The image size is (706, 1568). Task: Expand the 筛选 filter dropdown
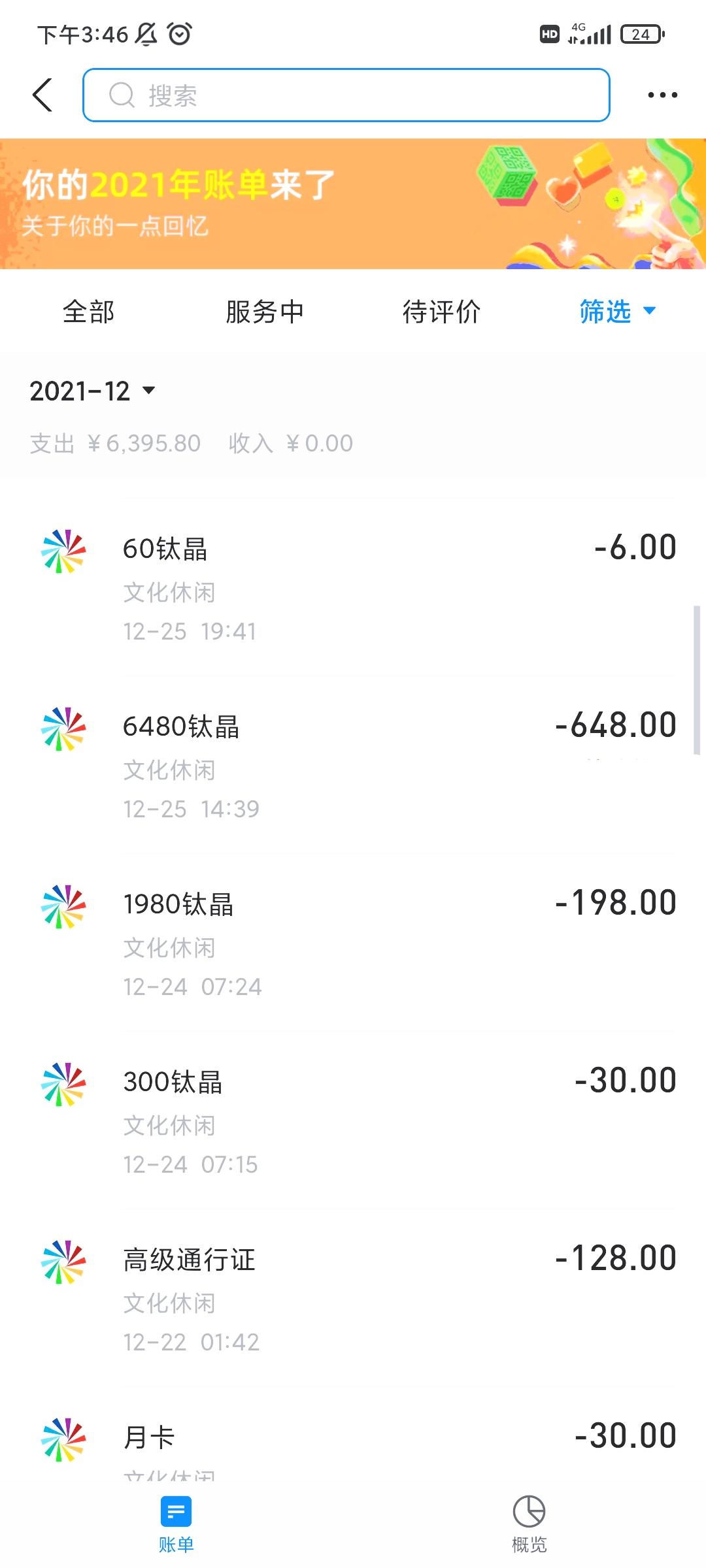[x=618, y=312]
